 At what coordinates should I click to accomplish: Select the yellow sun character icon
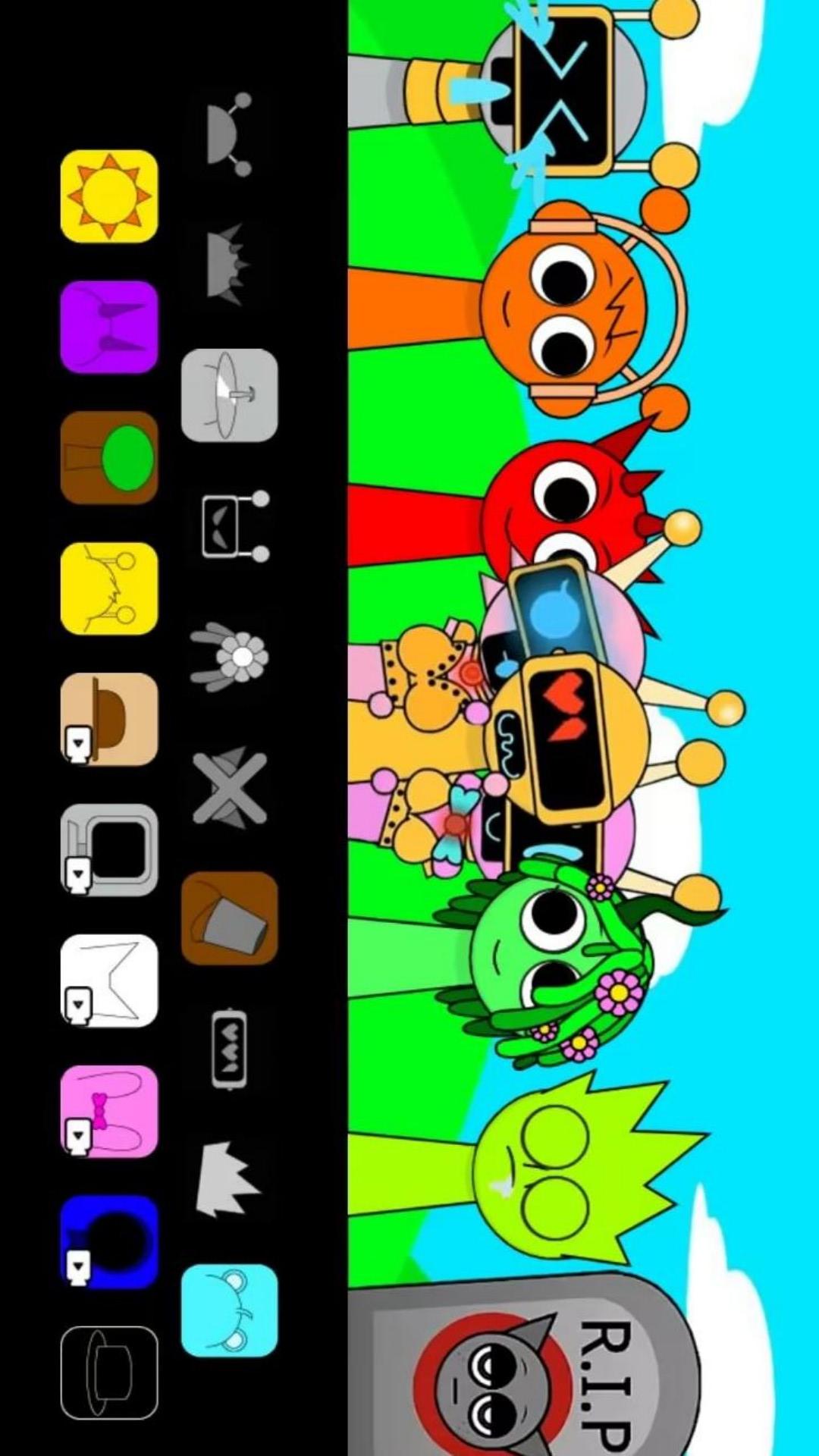(x=109, y=196)
